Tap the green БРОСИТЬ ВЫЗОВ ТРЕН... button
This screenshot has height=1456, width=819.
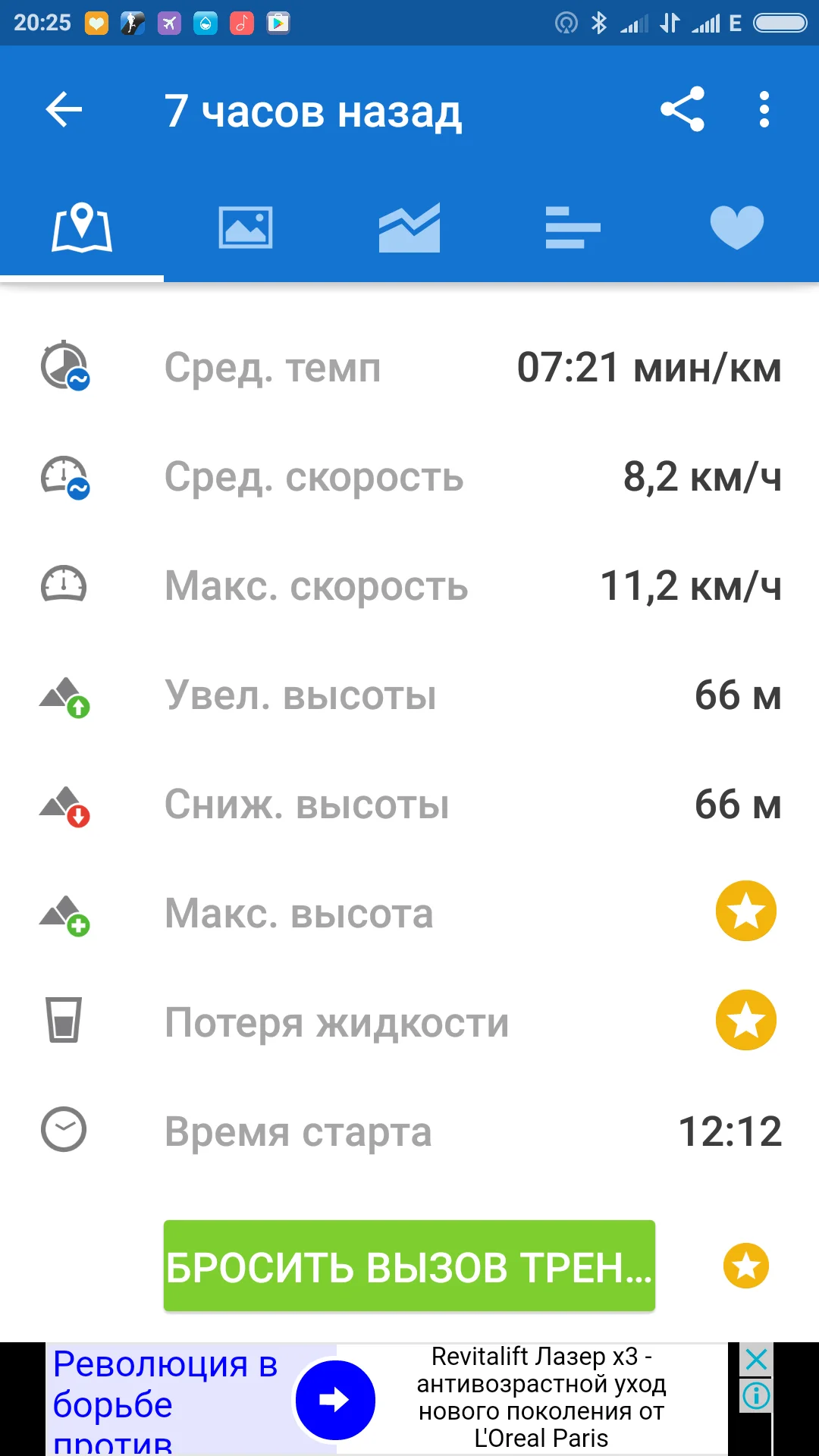coord(409,1266)
